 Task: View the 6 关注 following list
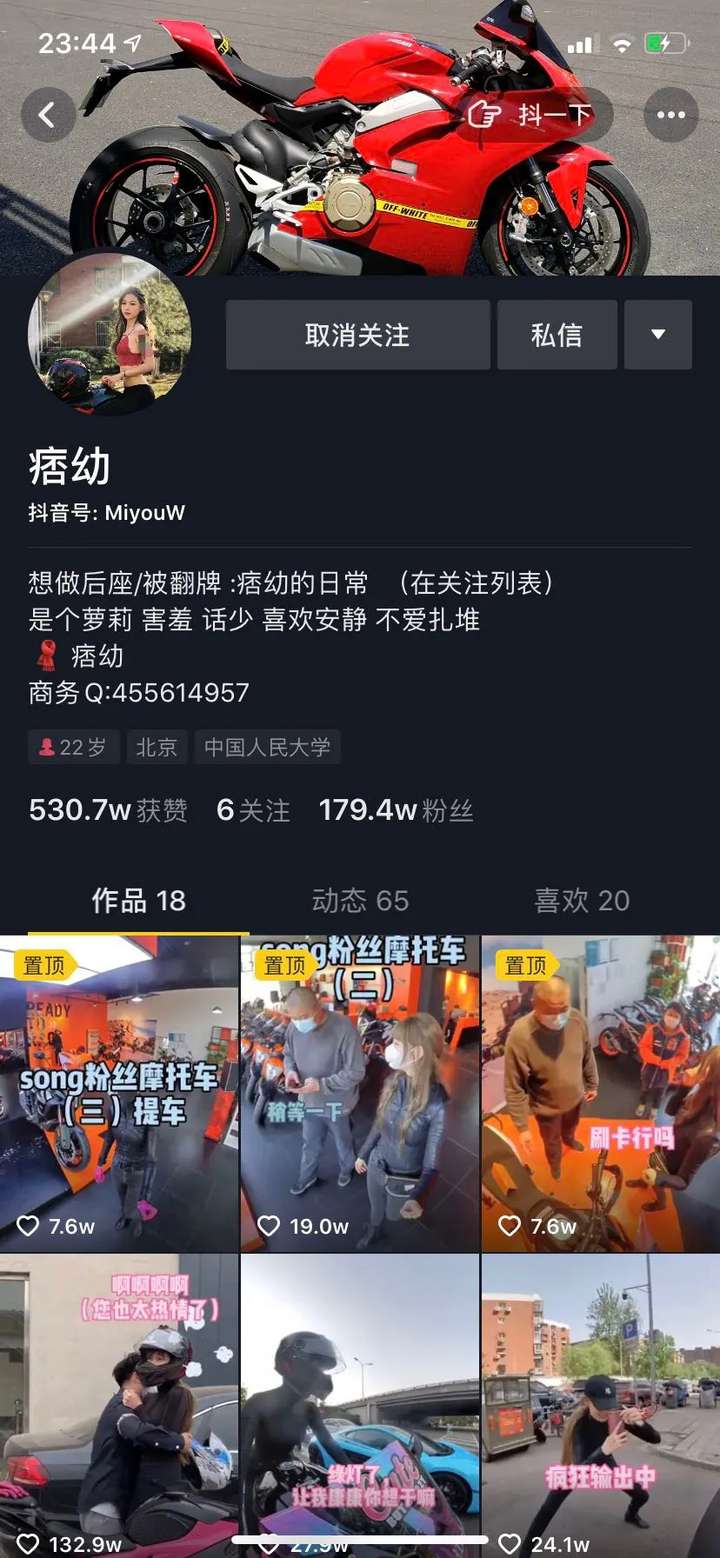coord(253,810)
